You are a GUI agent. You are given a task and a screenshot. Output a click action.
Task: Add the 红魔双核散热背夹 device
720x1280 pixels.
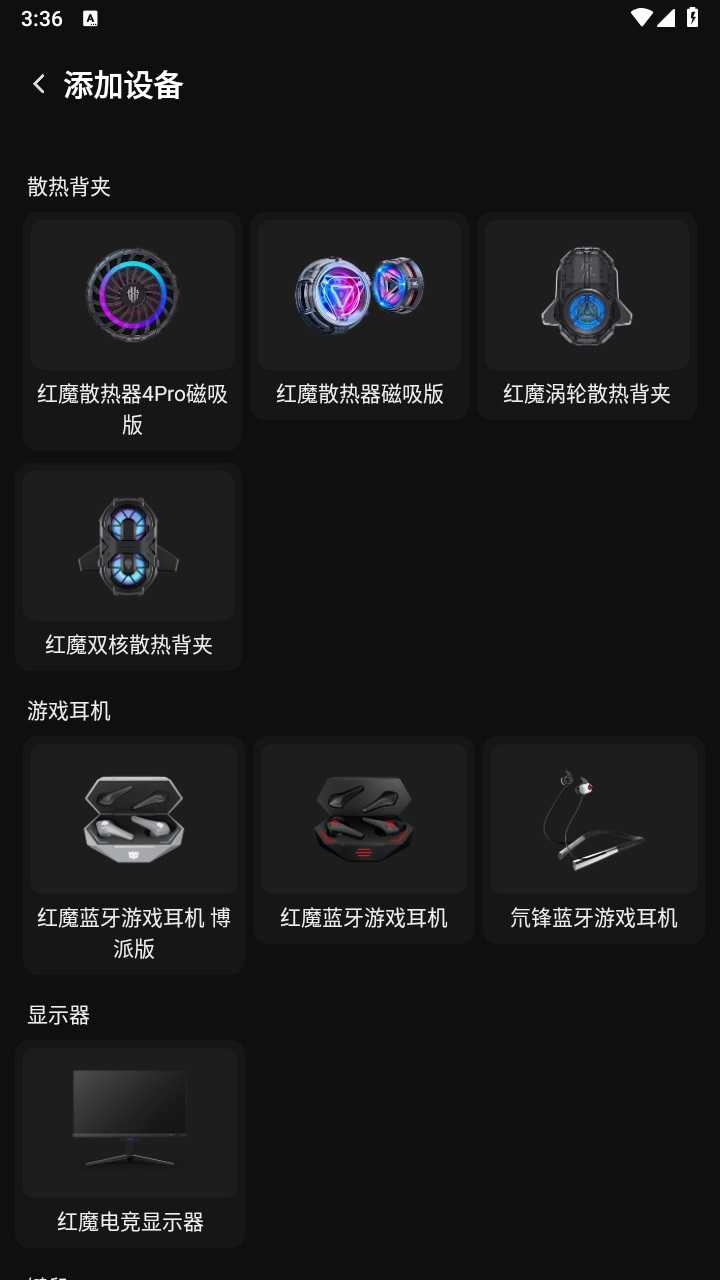tap(129, 566)
